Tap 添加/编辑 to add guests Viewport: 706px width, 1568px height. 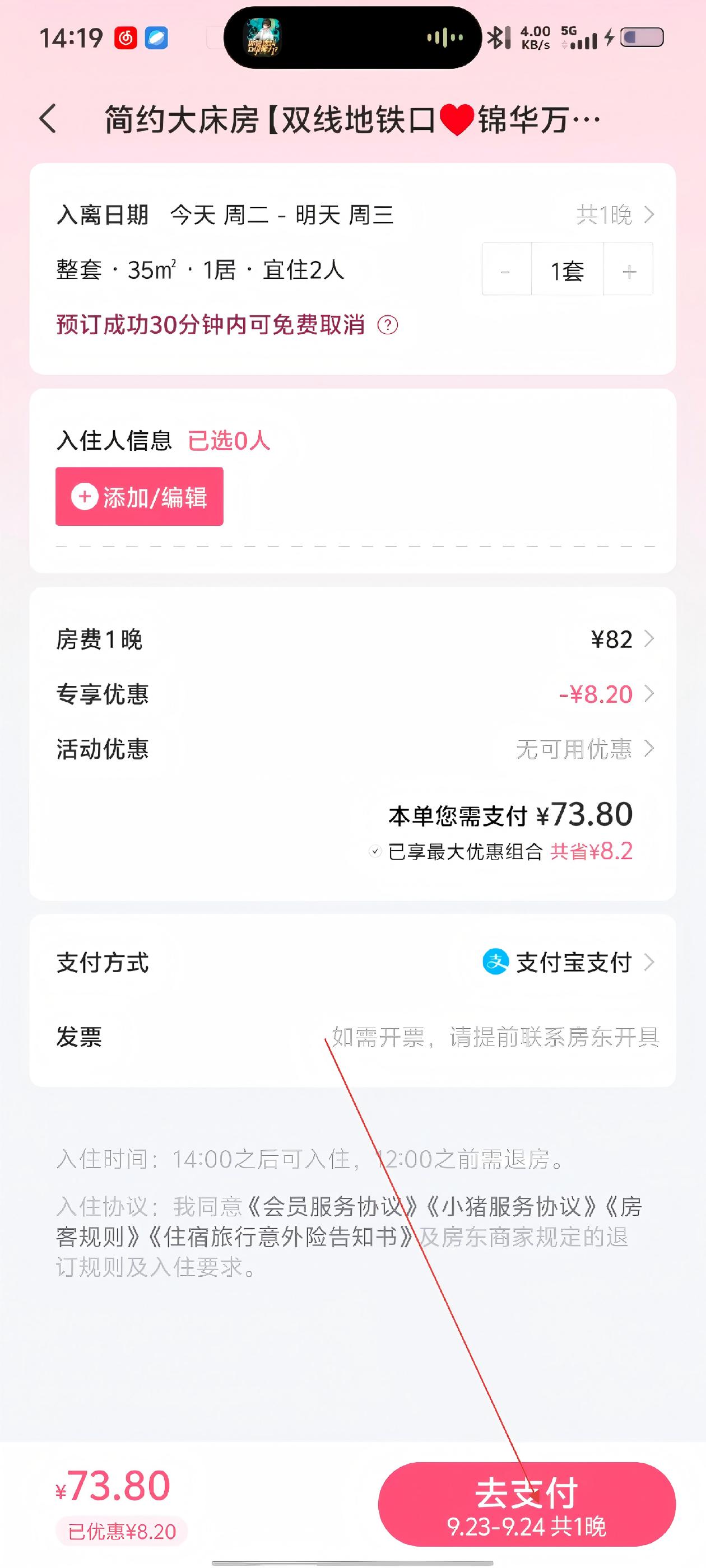click(x=140, y=497)
